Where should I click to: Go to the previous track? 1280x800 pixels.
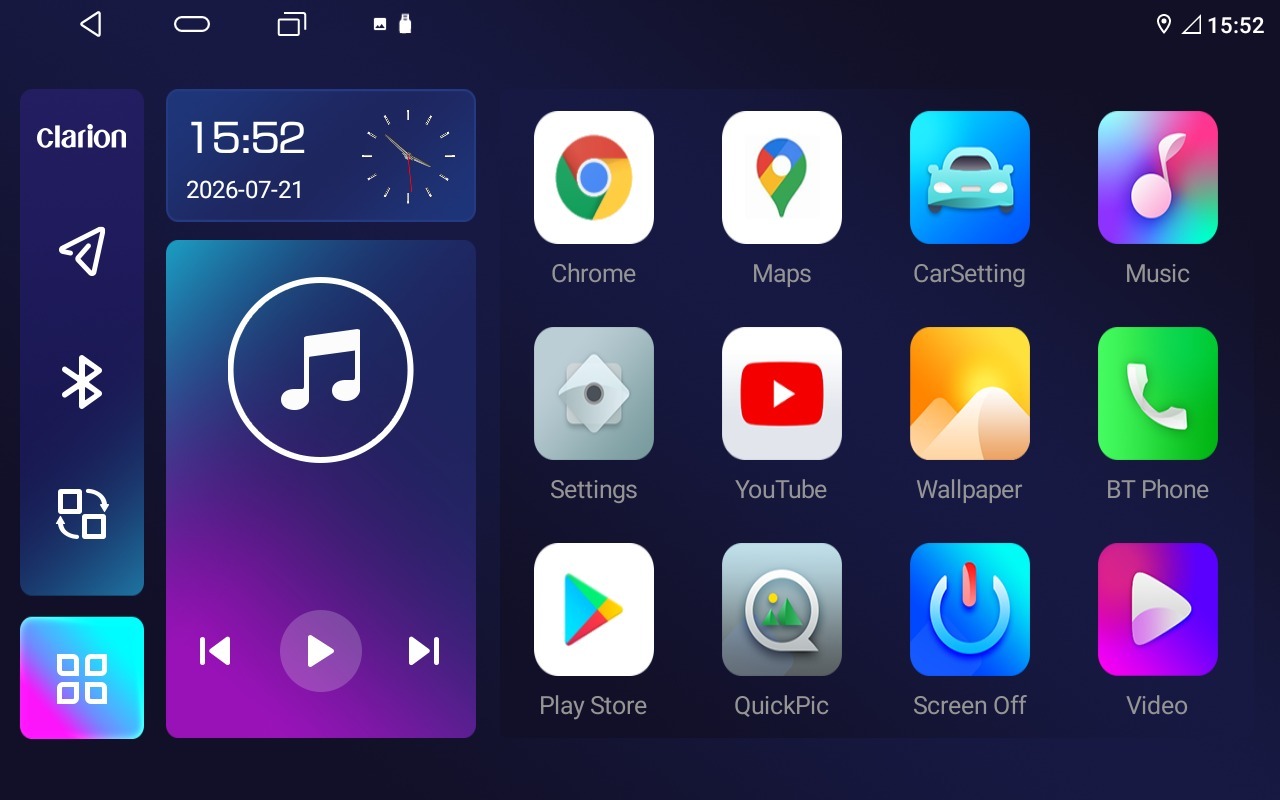click(215, 651)
